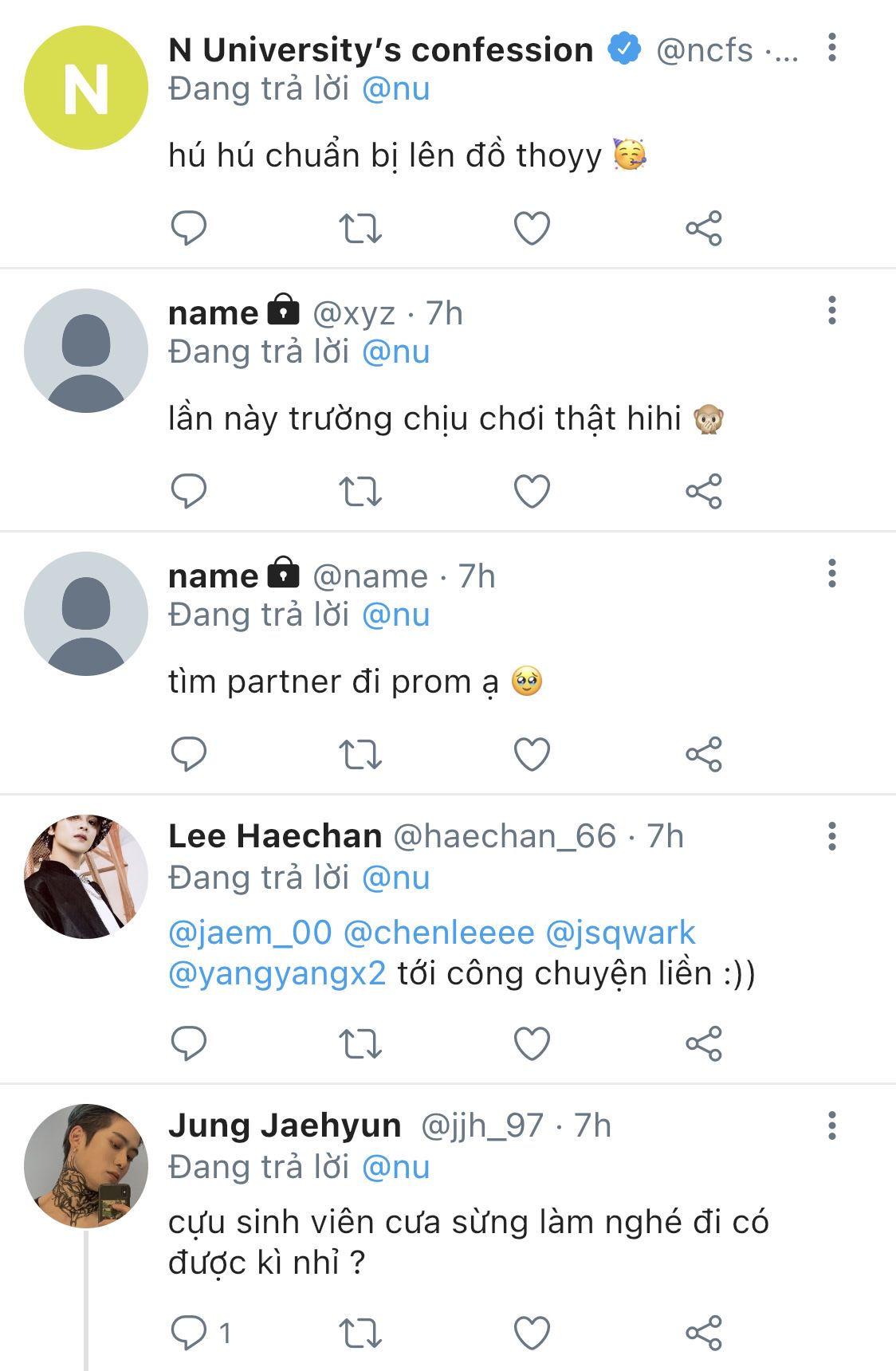Open overflow menu on @name's tweet
Viewport: 896px width, 1371px height.
tap(831, 573)
